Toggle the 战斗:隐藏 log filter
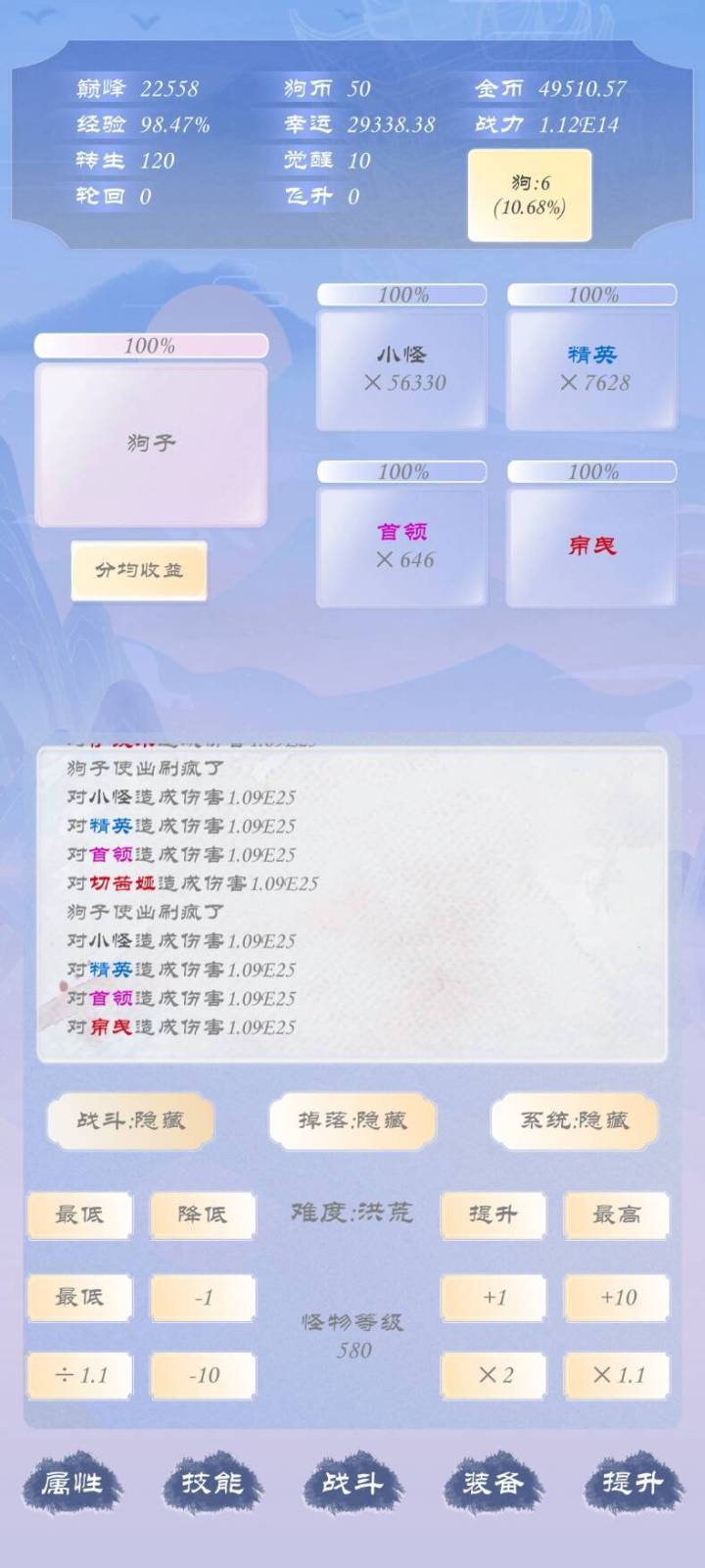Screen dimensions: 705x1568 [x=130, y=1120]
